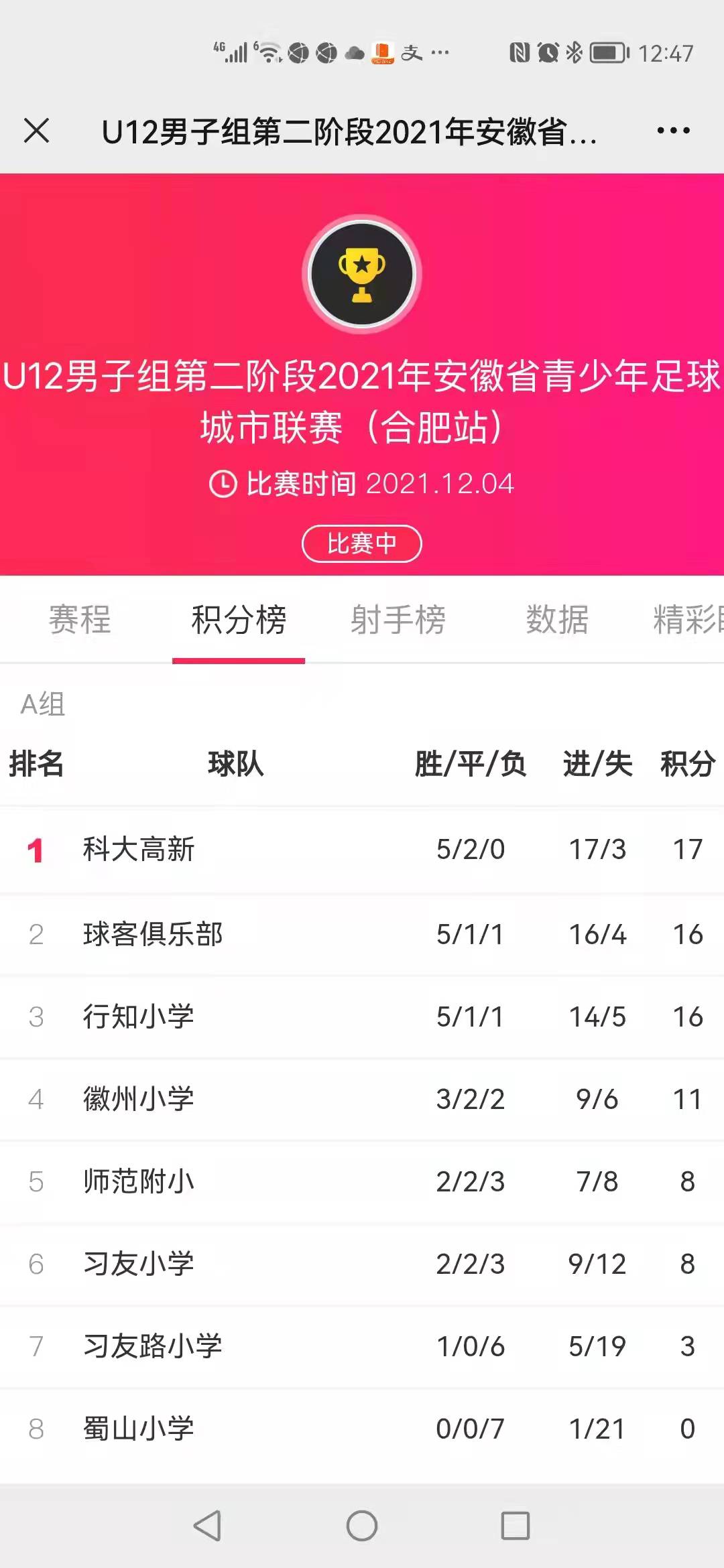Image resolution: width=724 pixels, height=1568 pixels.
Task: Select the 积分榜 tab
Action: coord(239,619)
